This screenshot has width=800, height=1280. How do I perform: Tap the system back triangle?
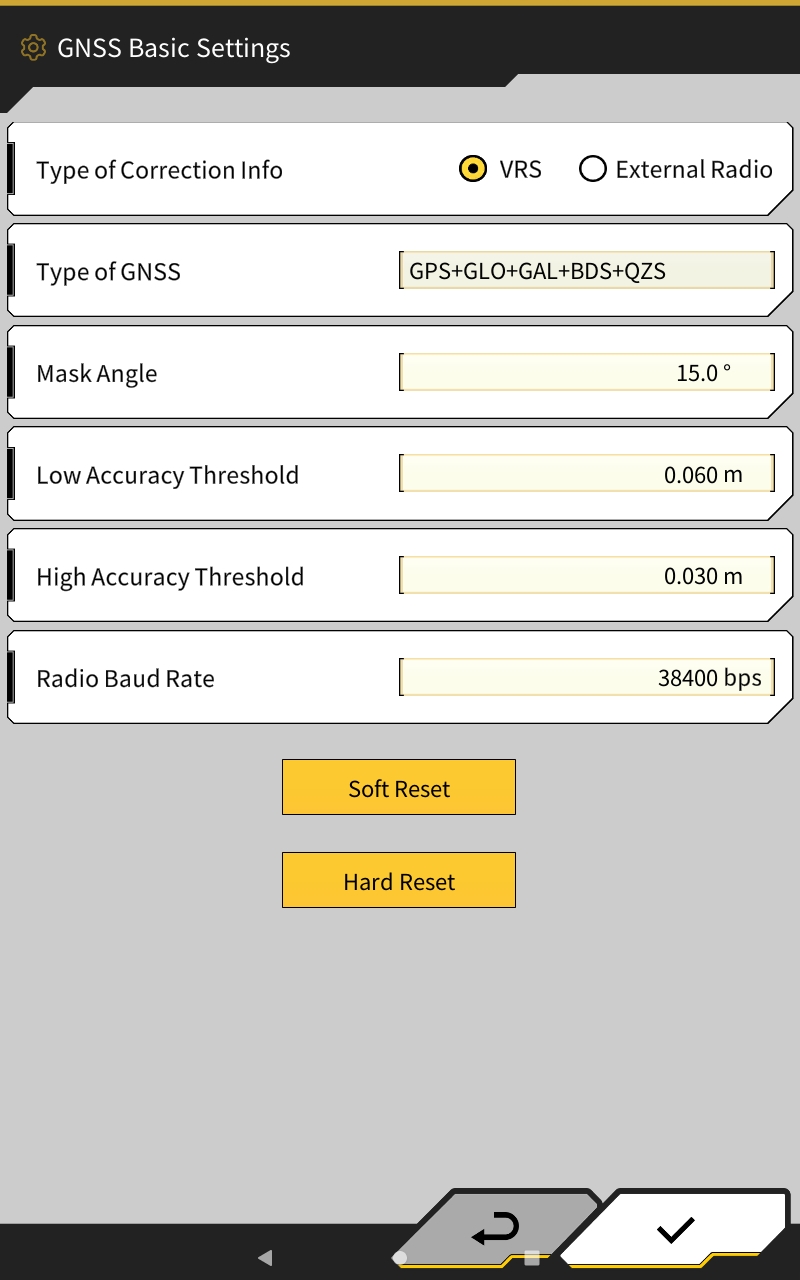(x=265, y=1258)
